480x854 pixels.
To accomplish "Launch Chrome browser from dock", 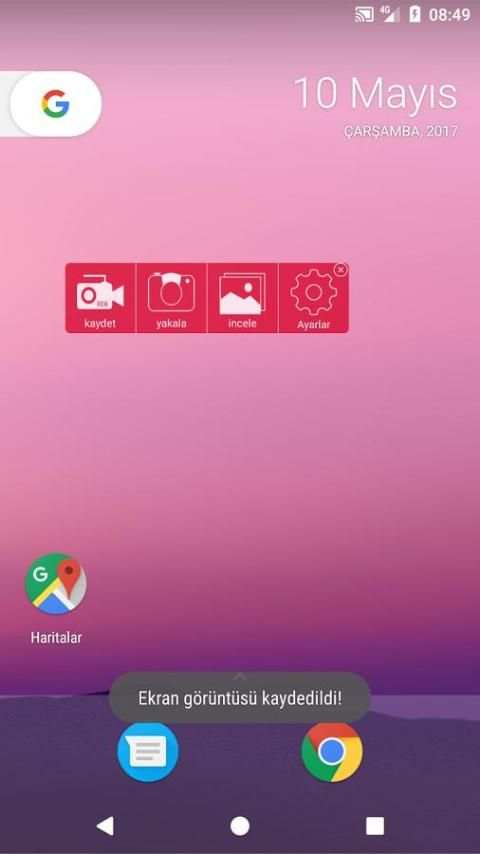I will pyautogui.click(x=332, y=752).
